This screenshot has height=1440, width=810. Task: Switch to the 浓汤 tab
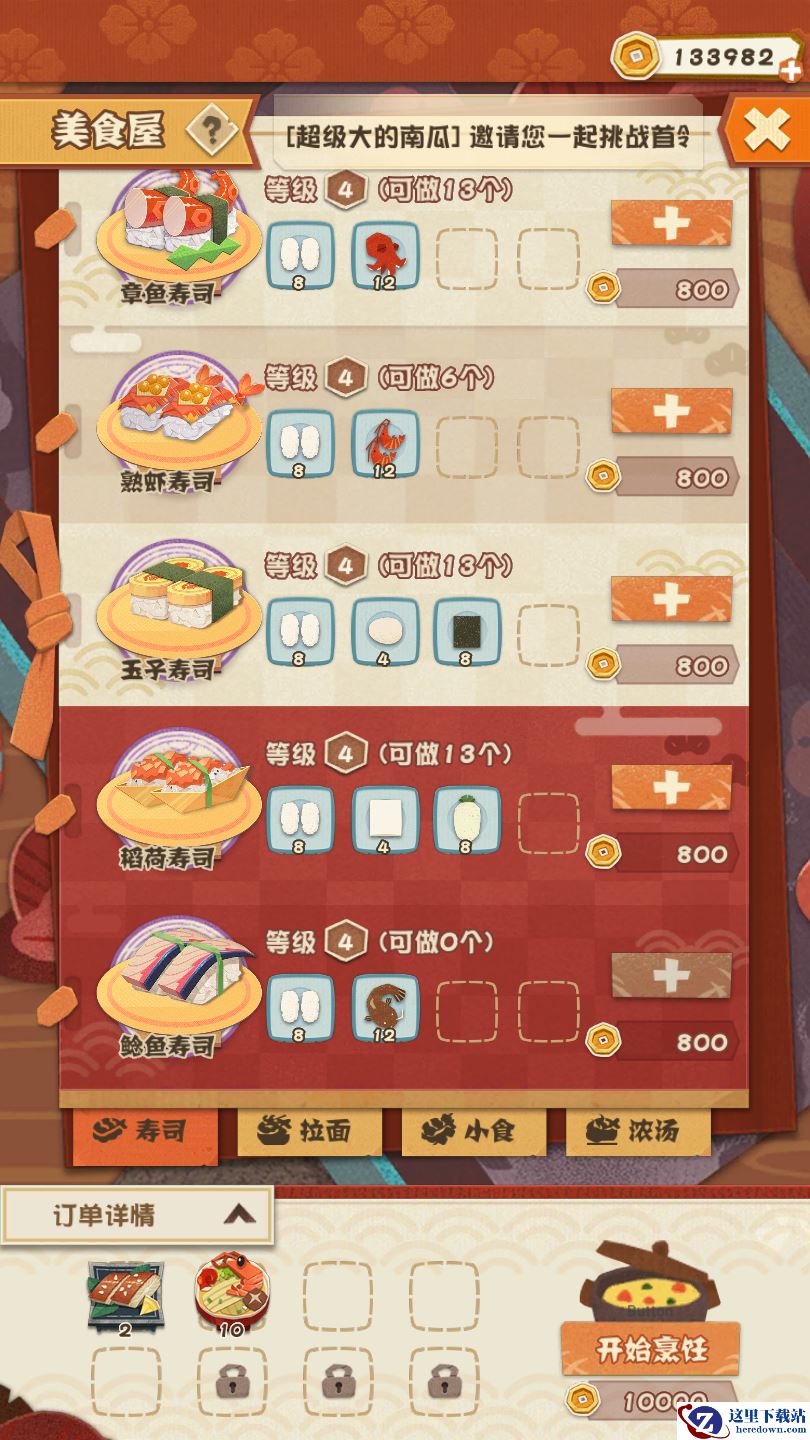point(637,1131)
